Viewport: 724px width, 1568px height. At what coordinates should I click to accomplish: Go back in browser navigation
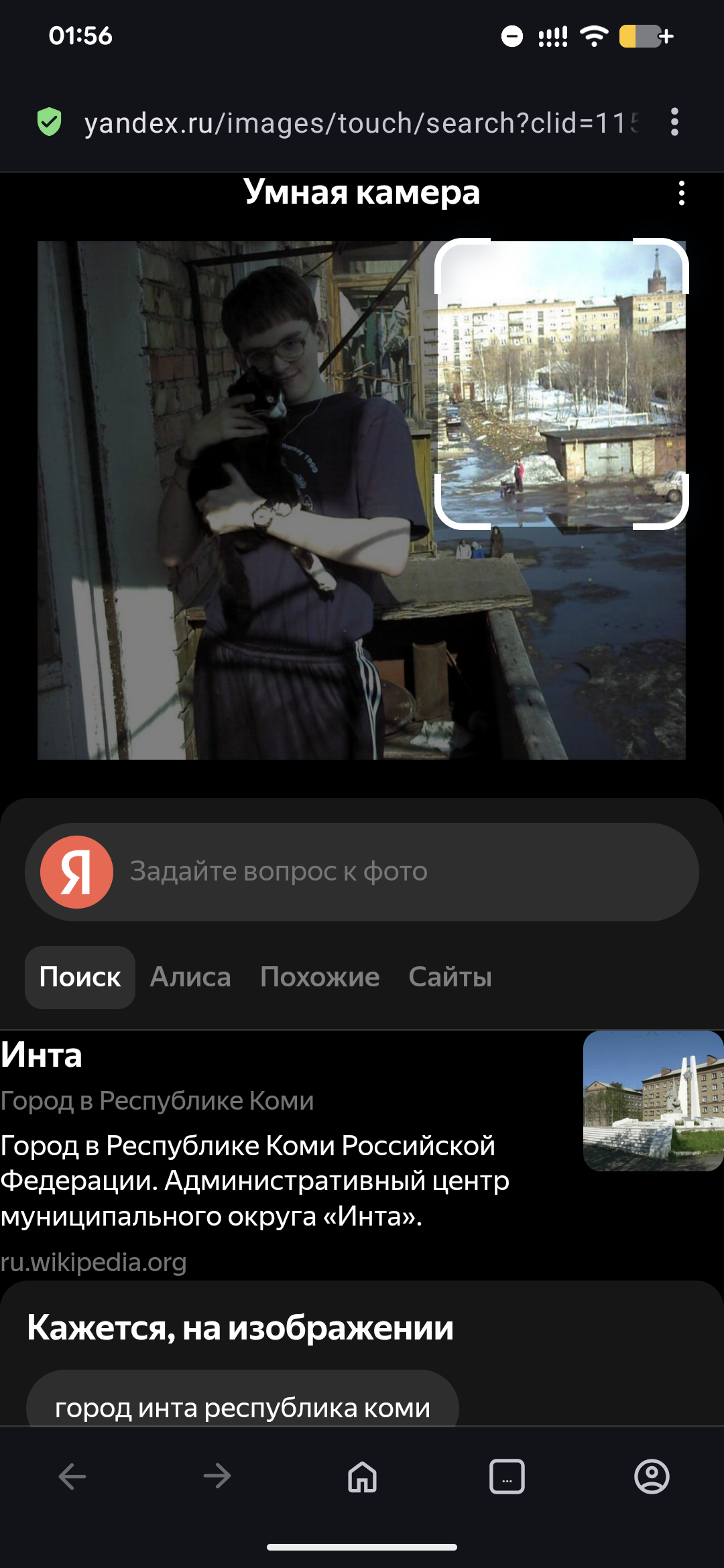click(x=72, y=1476)
